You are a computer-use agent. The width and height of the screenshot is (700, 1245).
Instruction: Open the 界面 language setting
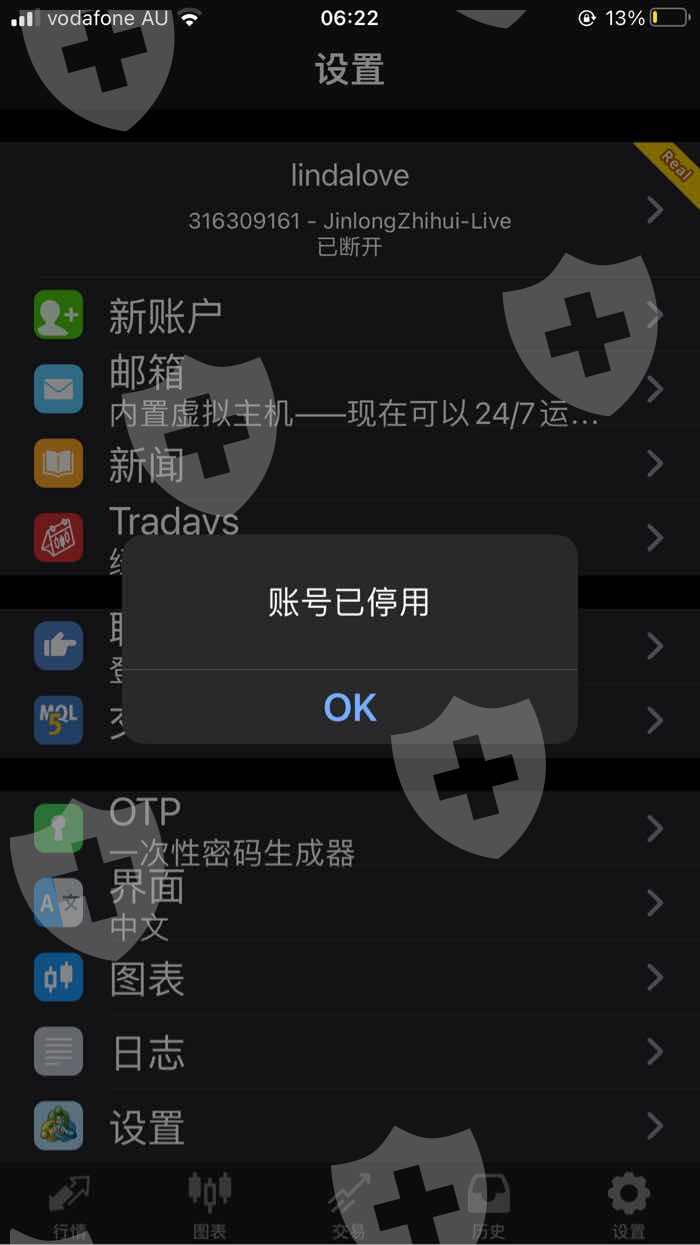click(x=350, y=903)
